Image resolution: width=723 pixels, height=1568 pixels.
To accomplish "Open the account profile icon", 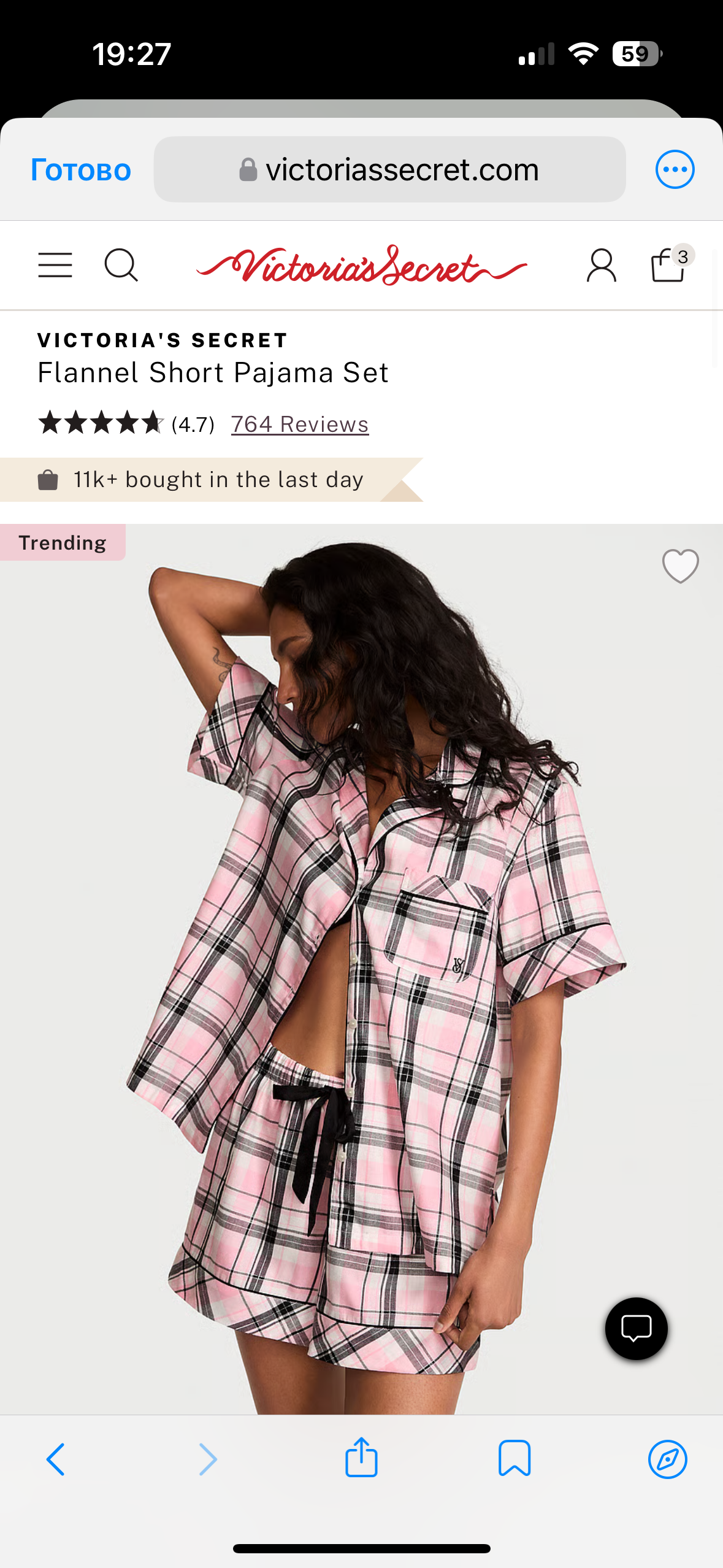I will pyautogui.click(x=601, y=265).
